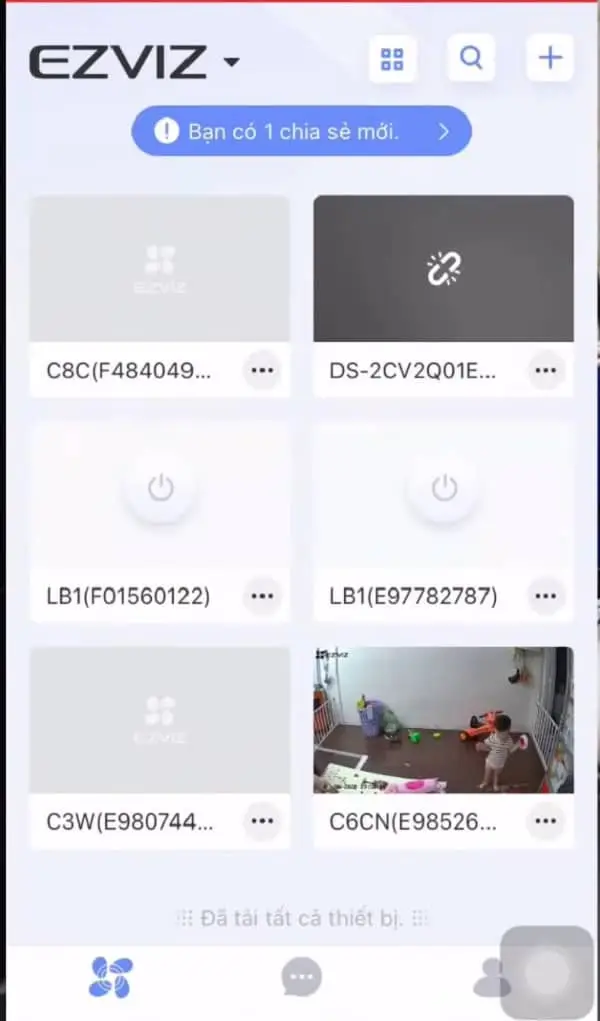This screenshot has width=600, height=1021.
Task: Open the C3W camera tile
Action: (x=160, y=720)
